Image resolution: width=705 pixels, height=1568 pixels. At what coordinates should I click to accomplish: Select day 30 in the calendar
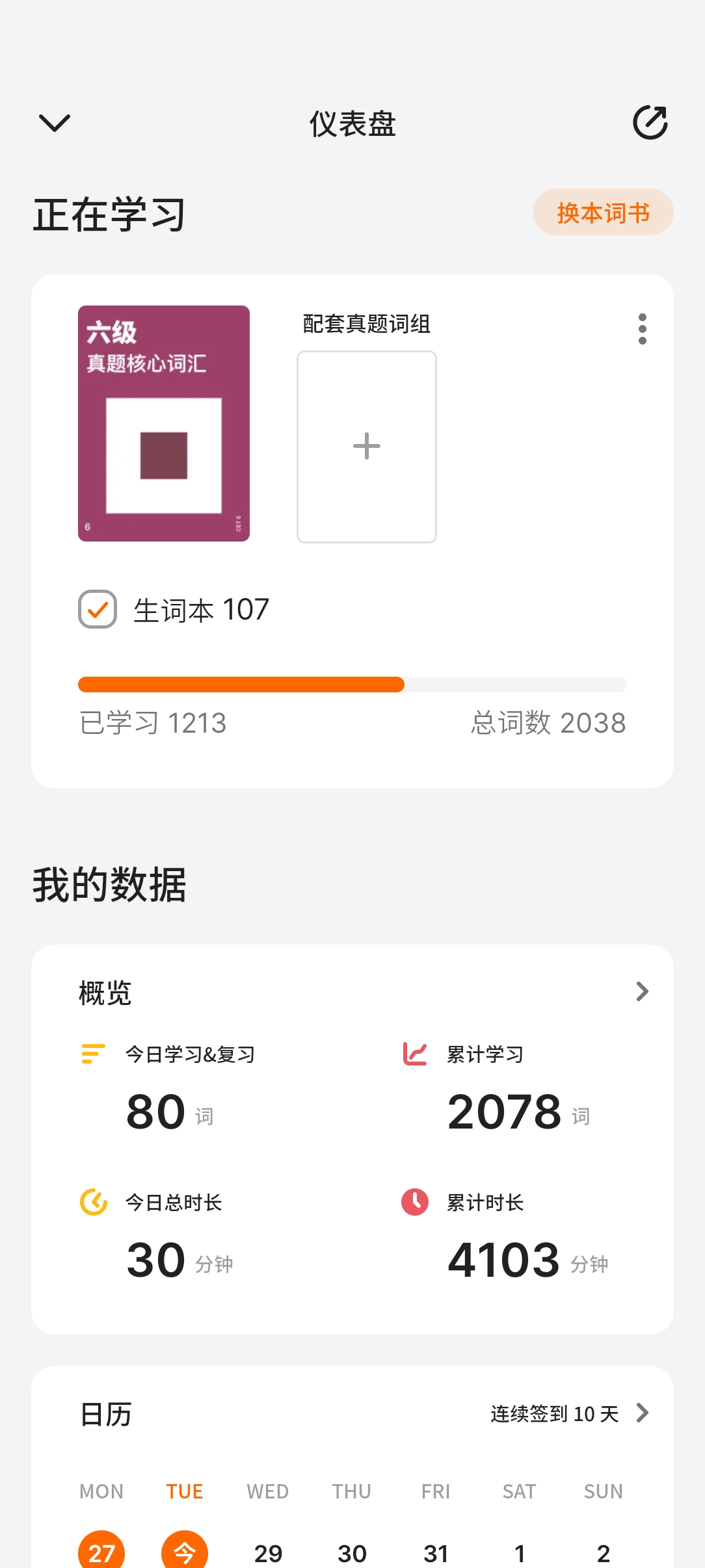(x=352, y=1553)
